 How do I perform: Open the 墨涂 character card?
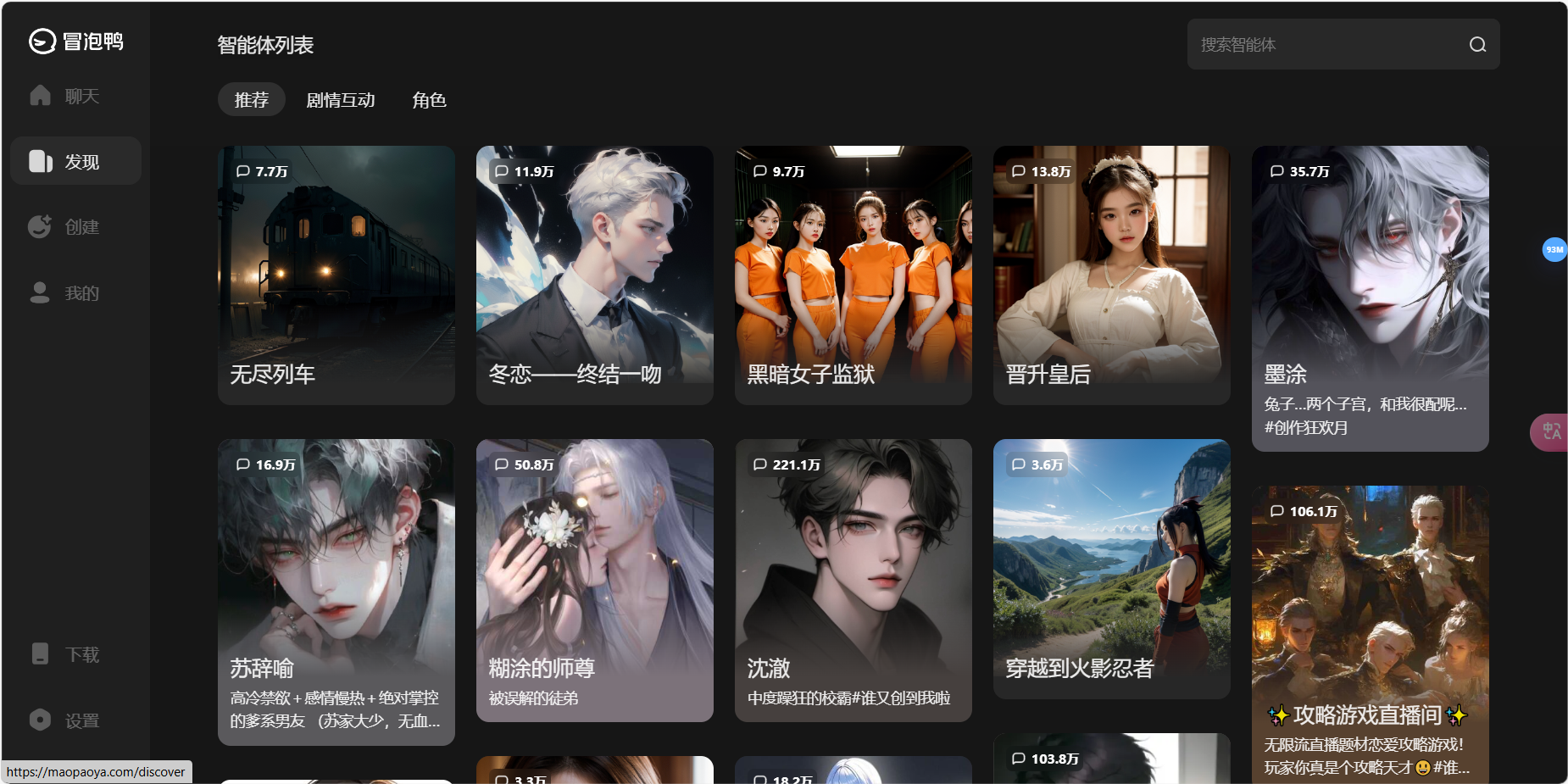pyautogui.click(x=1370, y=297)
